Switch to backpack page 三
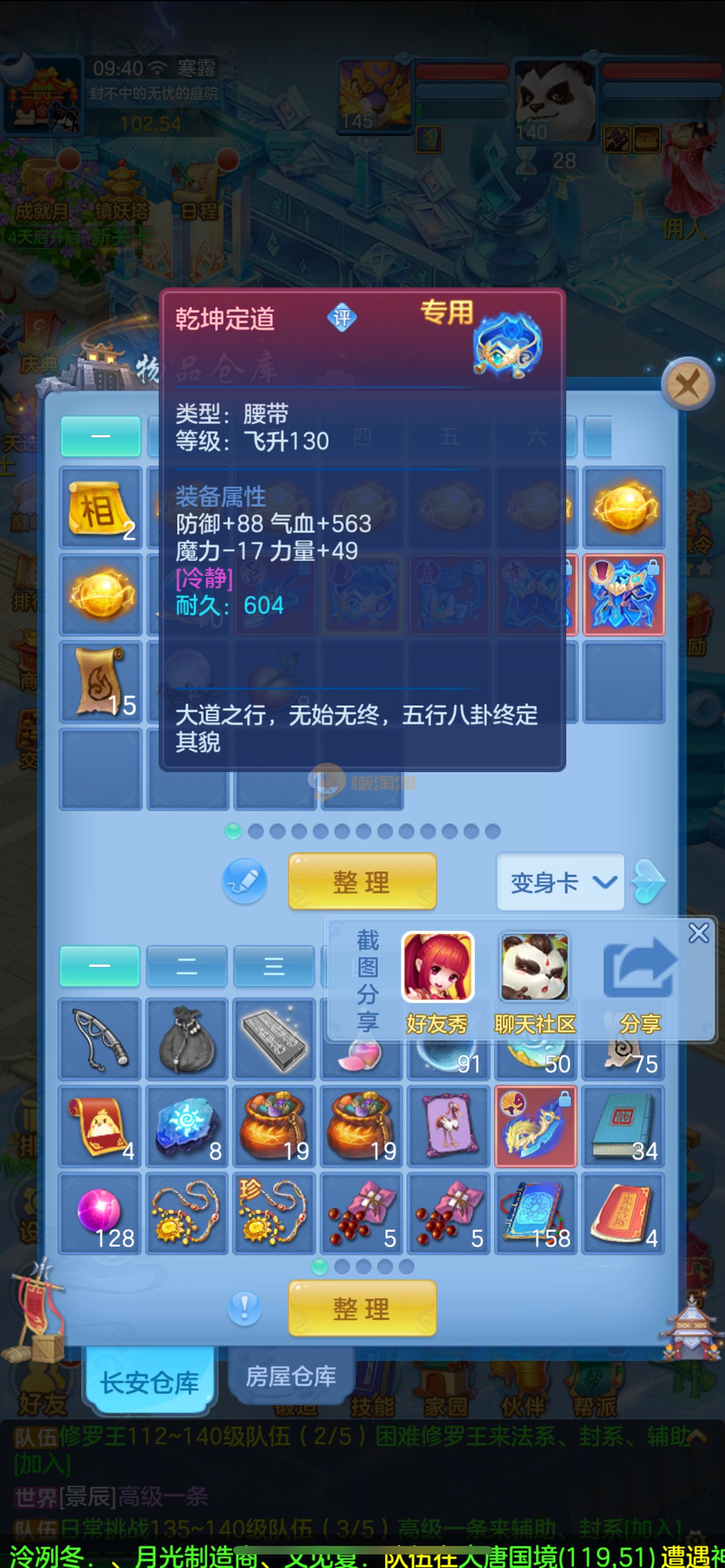 (x=273, y=966)
